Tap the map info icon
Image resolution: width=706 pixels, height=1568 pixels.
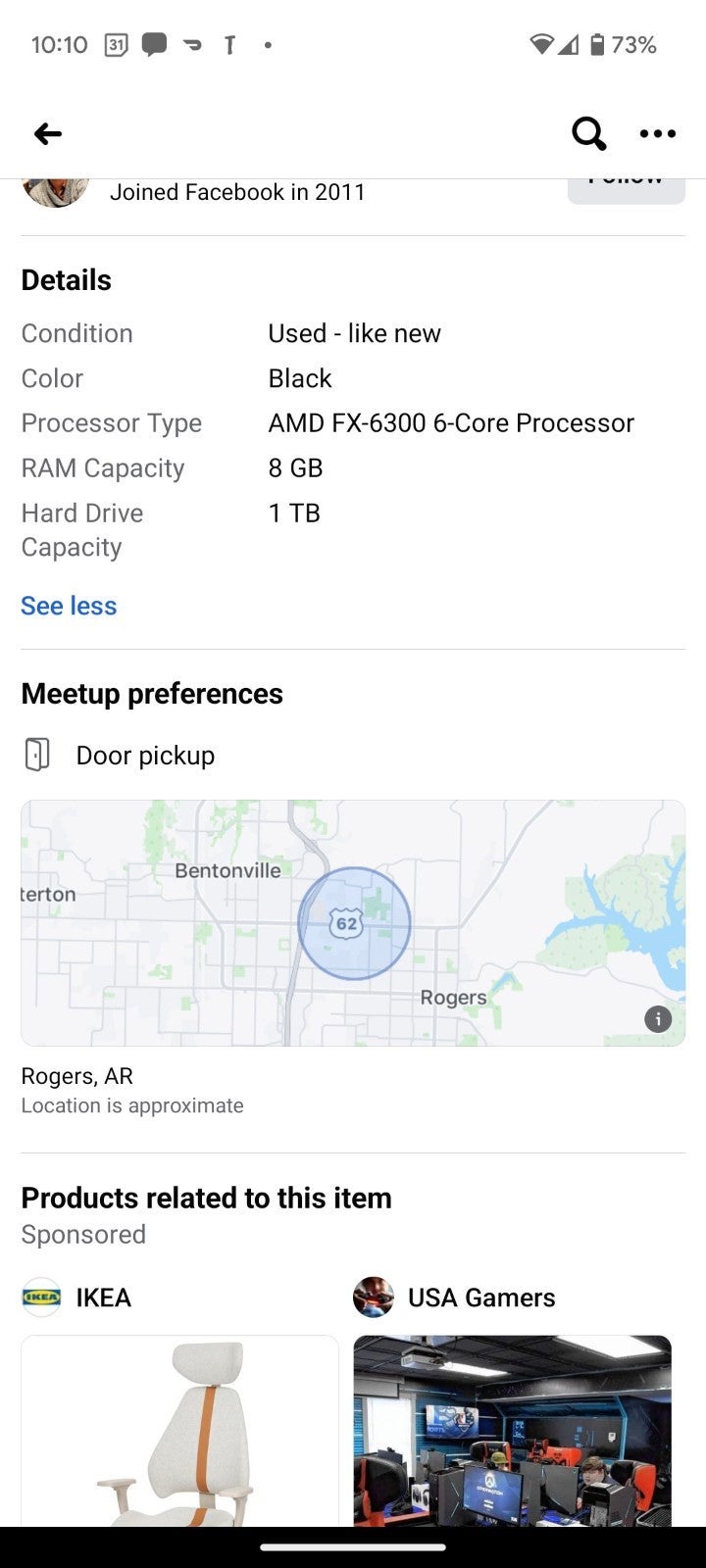tap(657, 1019)
